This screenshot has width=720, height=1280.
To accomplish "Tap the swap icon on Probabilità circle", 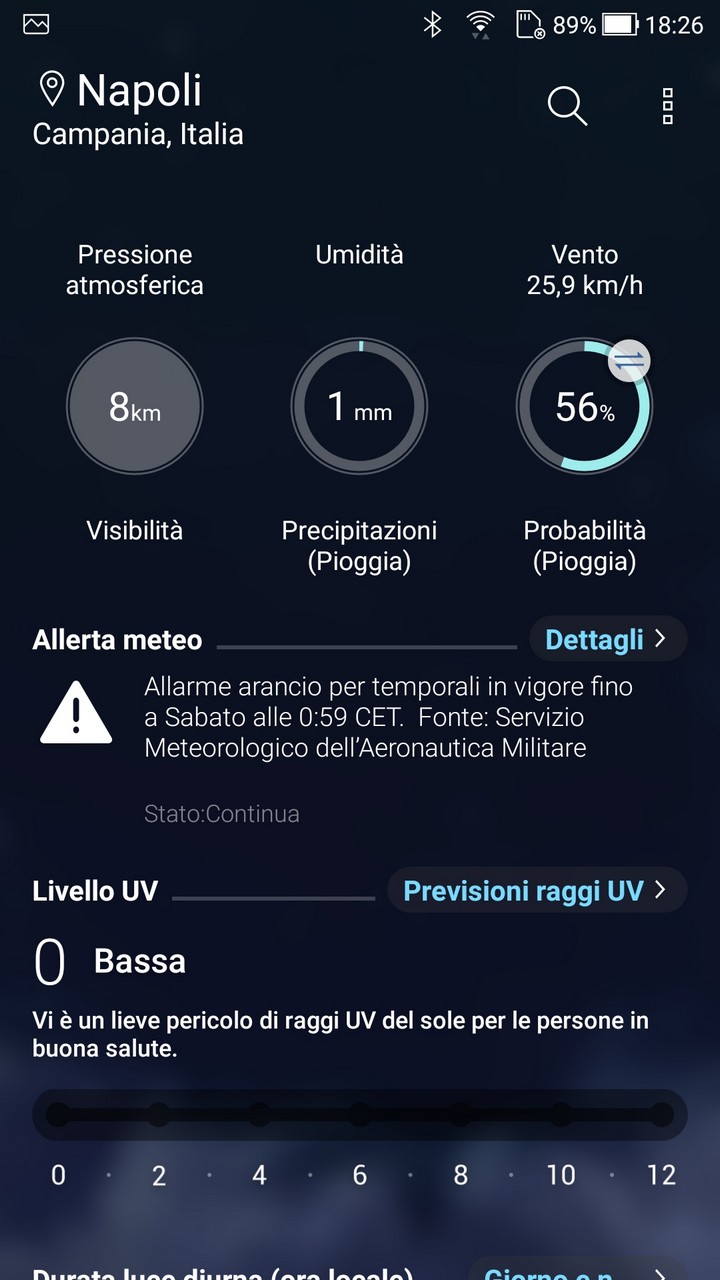I will [x=629, y=361].
